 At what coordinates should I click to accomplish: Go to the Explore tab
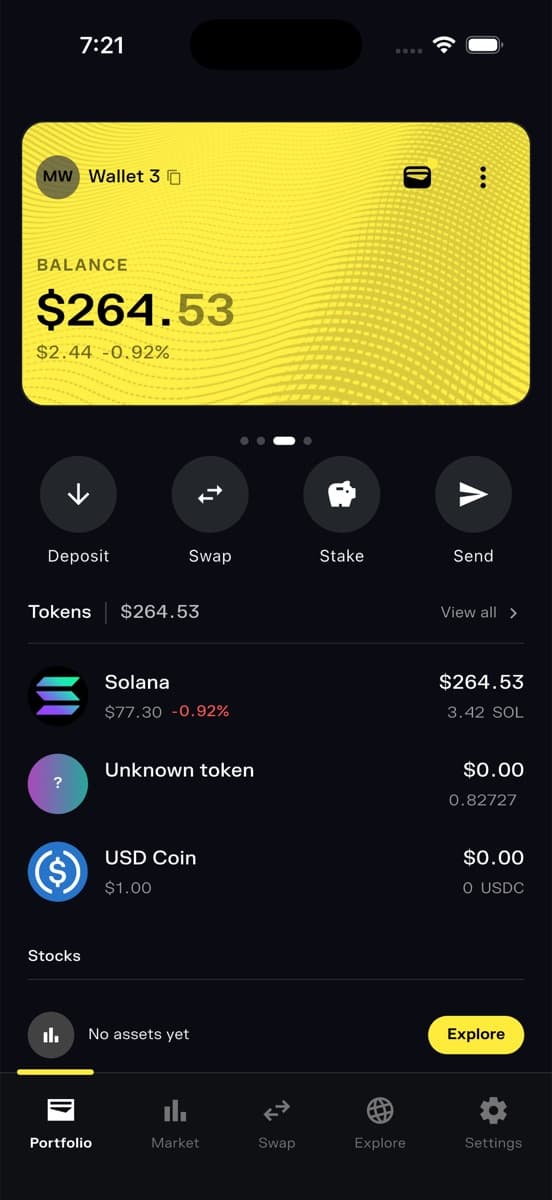(380, 1123)
